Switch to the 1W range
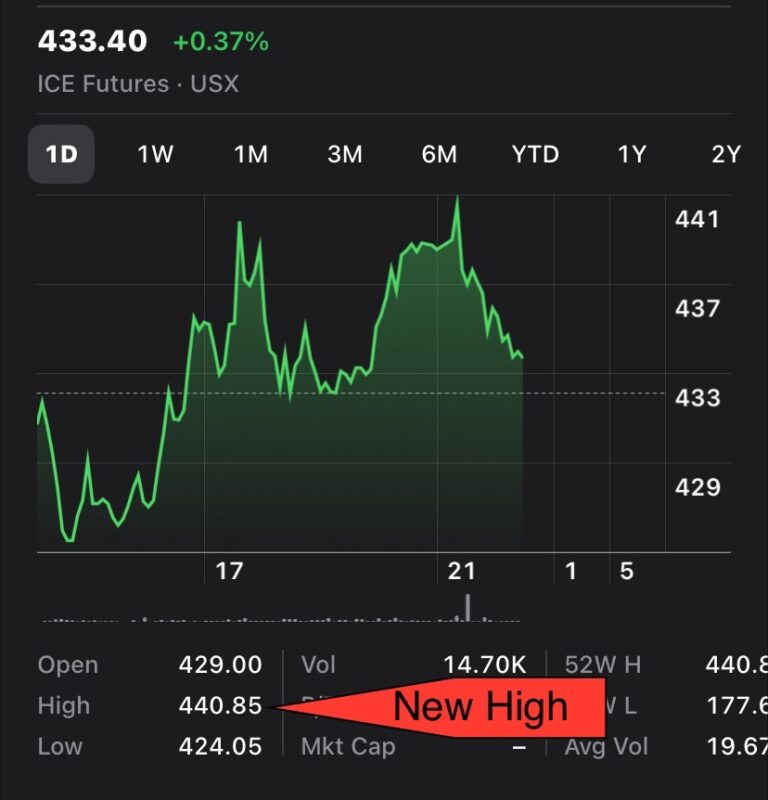The height and width of the screenshot is (800, 768). point(156,154)
